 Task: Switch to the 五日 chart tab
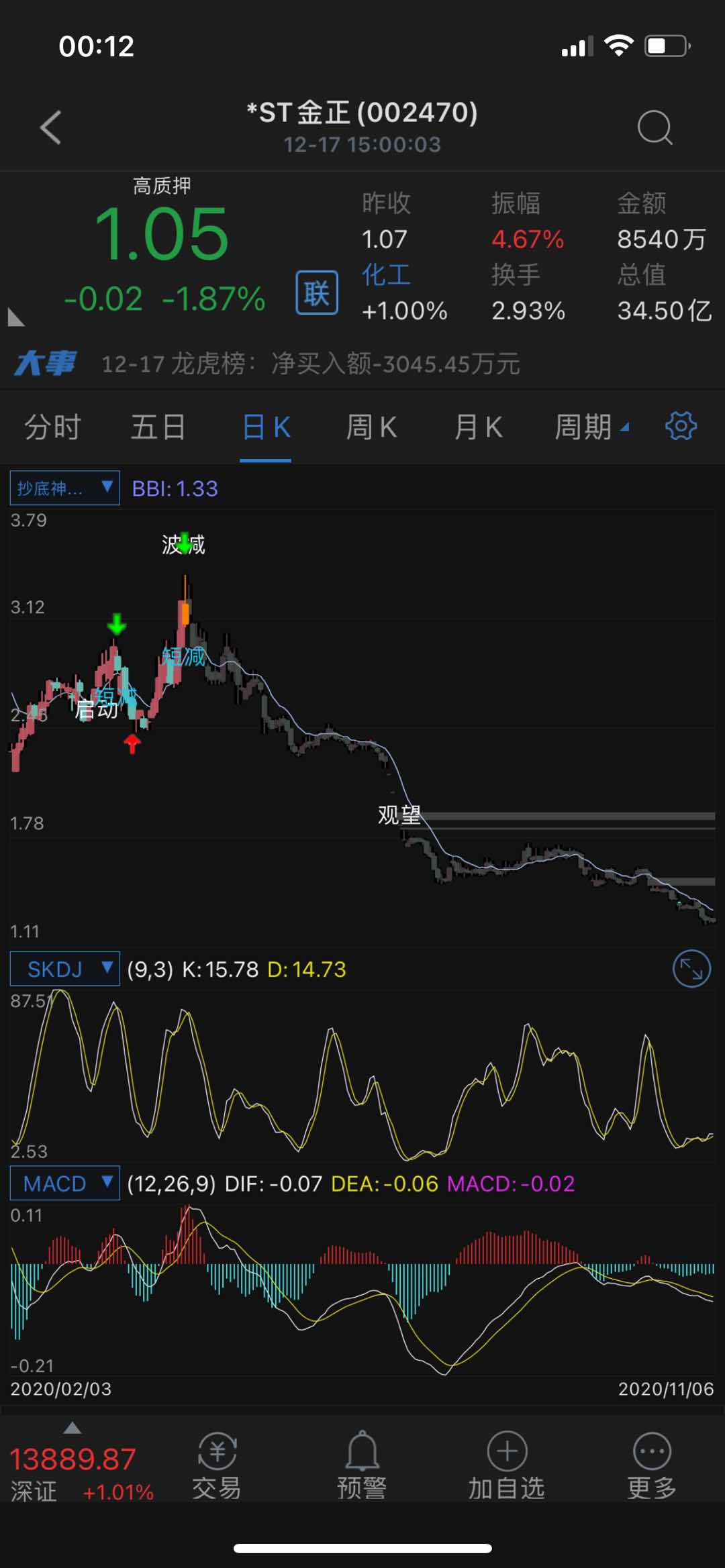coord(158,427)
